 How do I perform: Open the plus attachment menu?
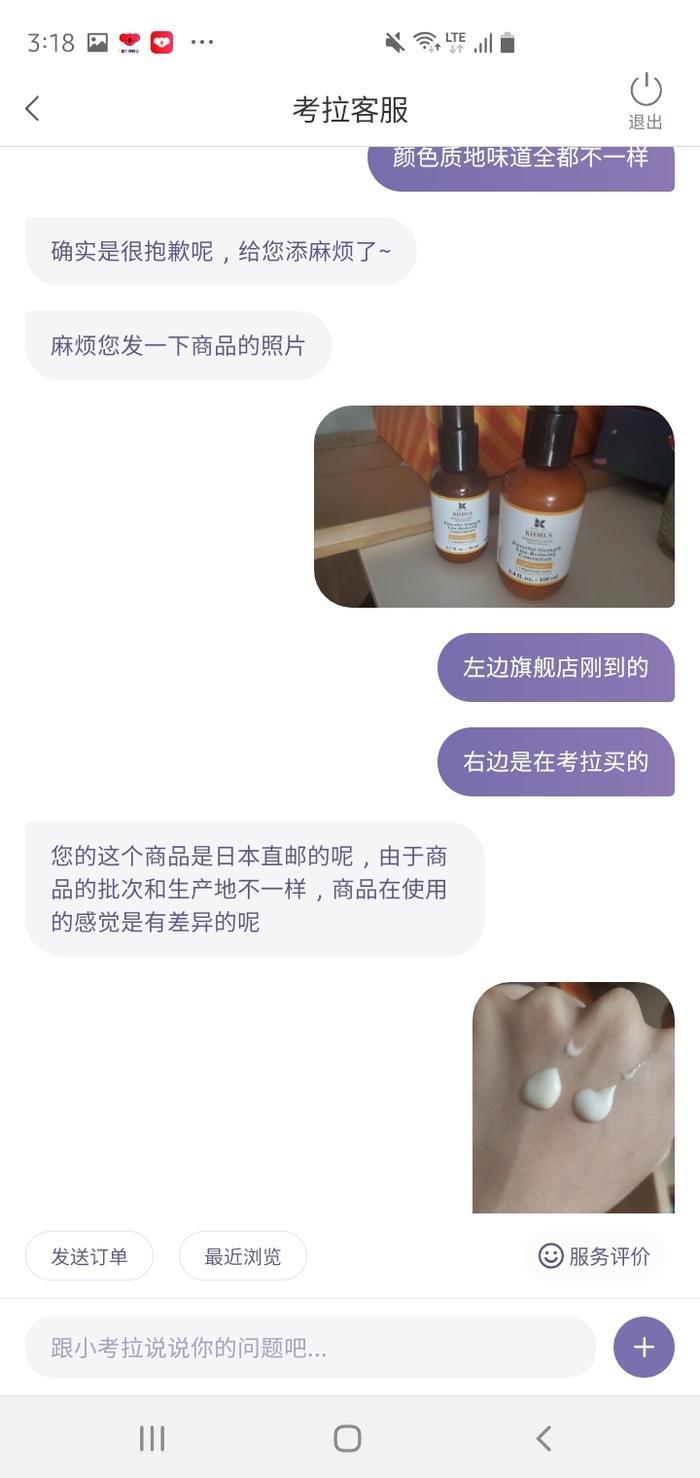pyautogui.click(x=643, y=1347)
